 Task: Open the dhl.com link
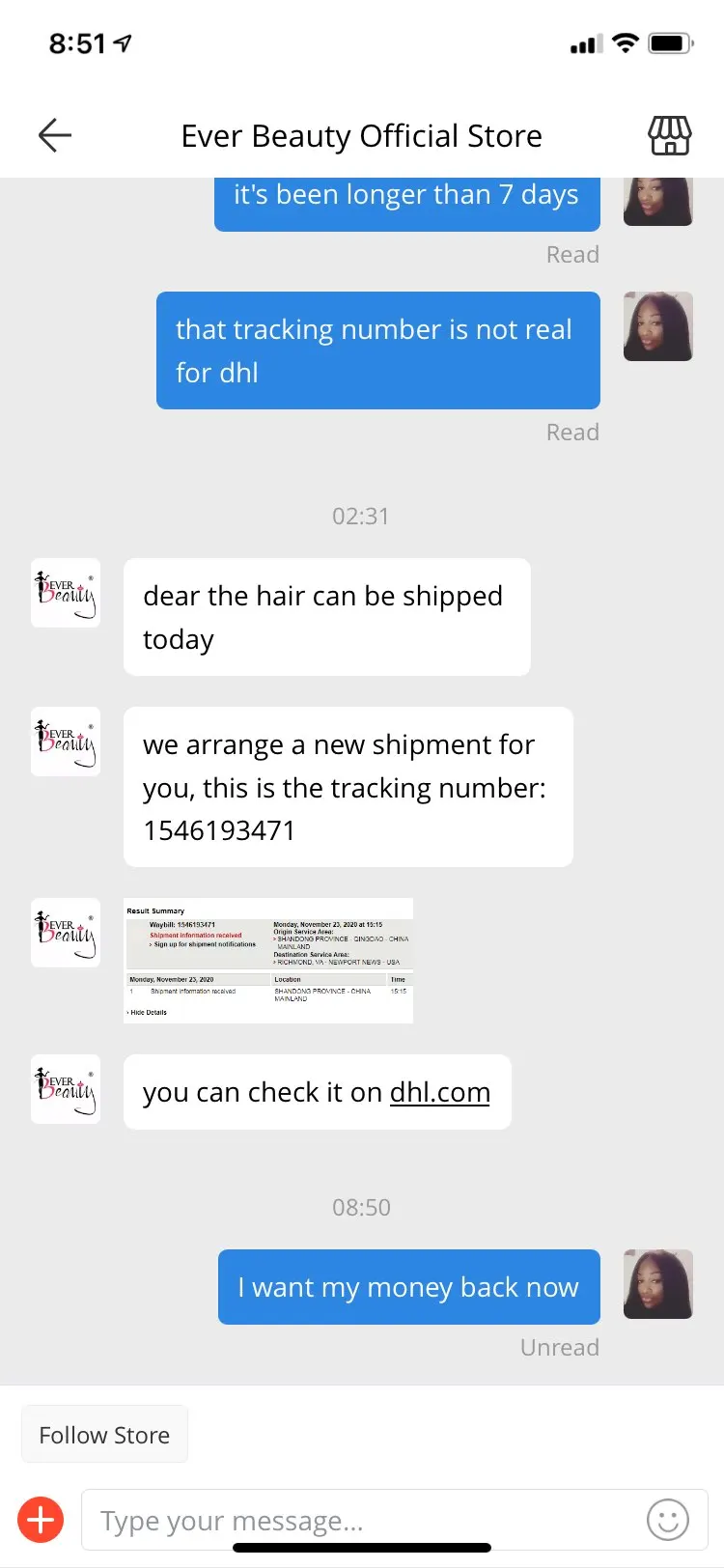click(440, 1092)
